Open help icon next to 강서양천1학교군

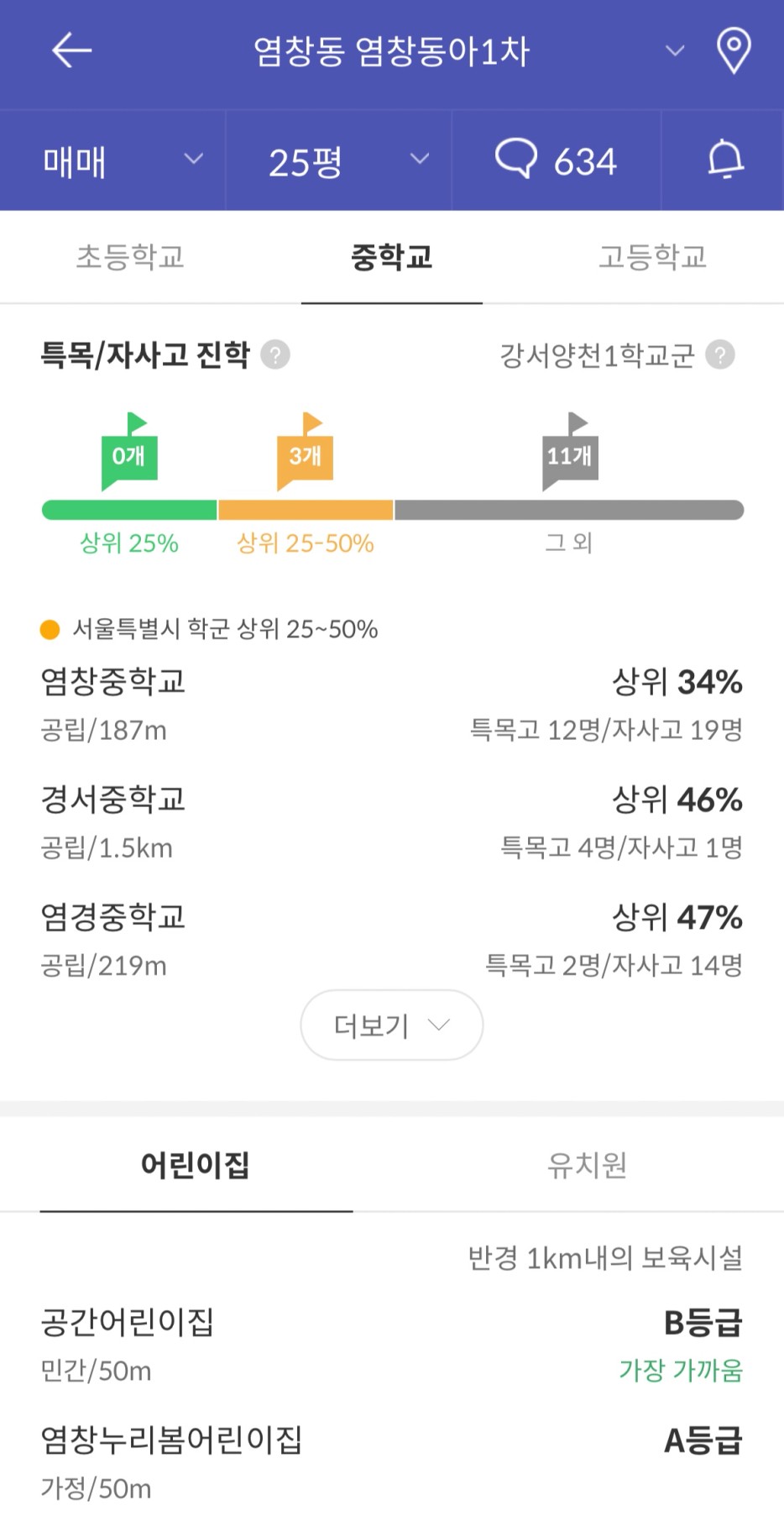[720, 355]
